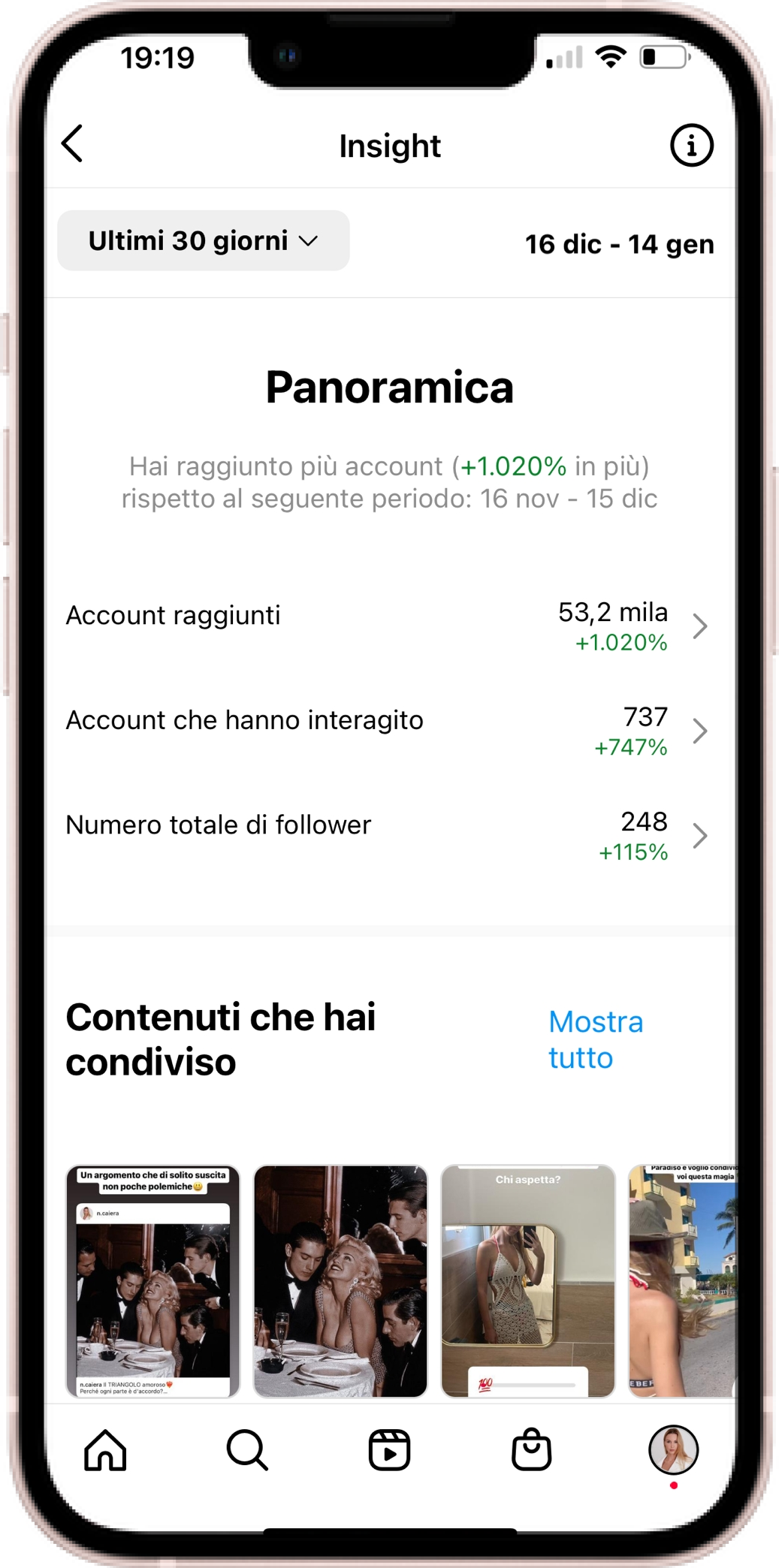
Task: Switch to the Search tab
Action: [247, 1449]
